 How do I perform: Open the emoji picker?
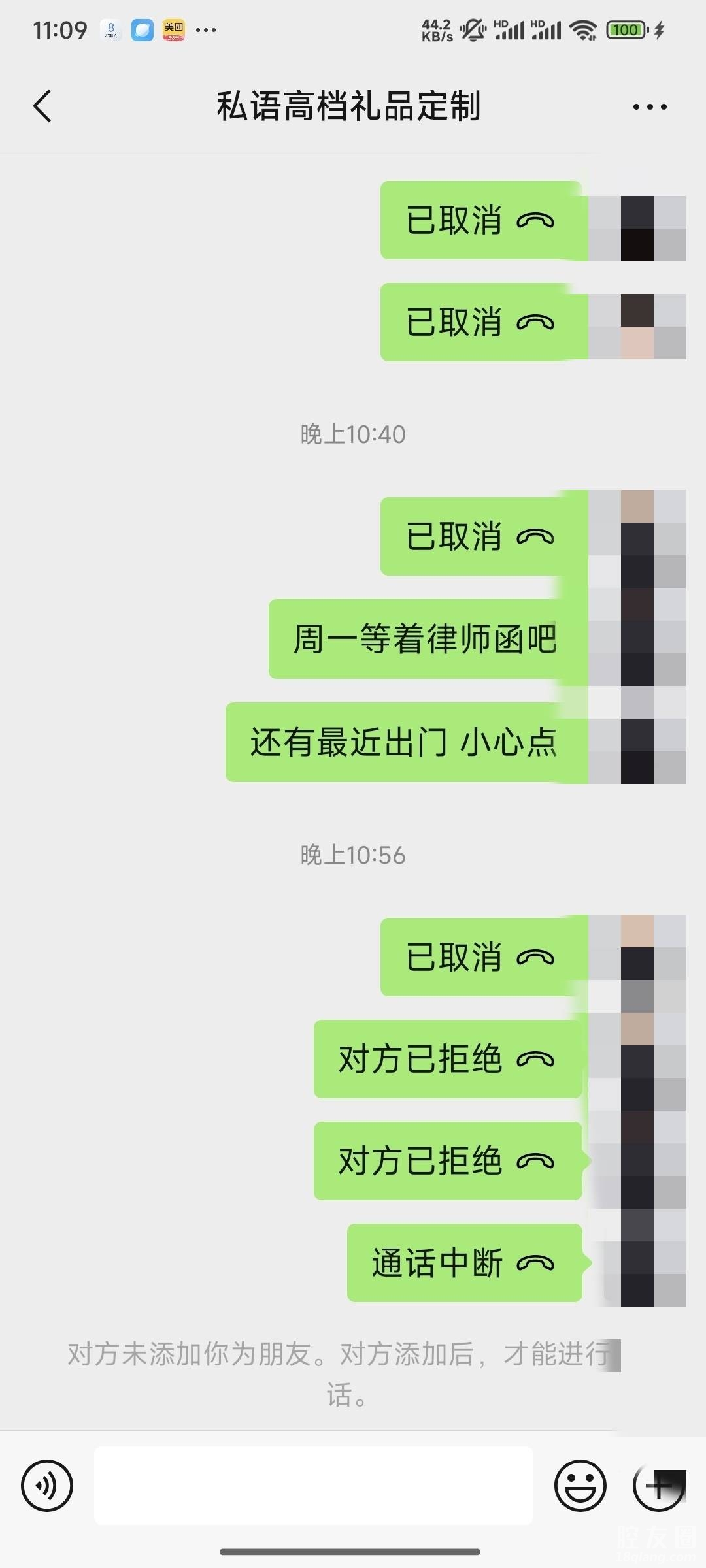click(x=580, y=1485)
